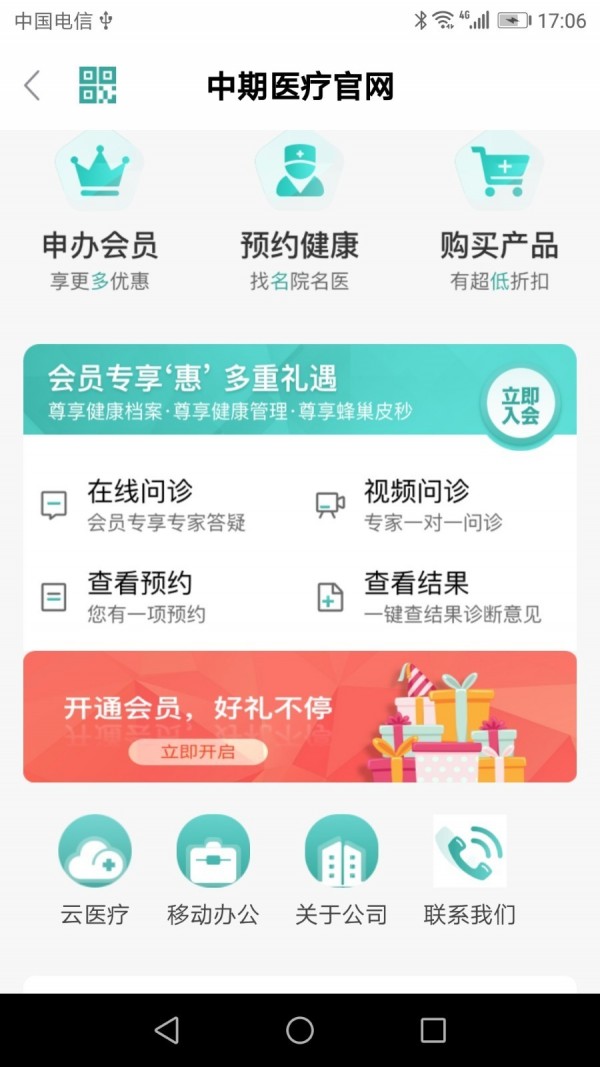View my appointment under 查看预约
Image resolution: width=600 pixels, height=1067 pixels.
pyautogui.click(x=140, y=597)
